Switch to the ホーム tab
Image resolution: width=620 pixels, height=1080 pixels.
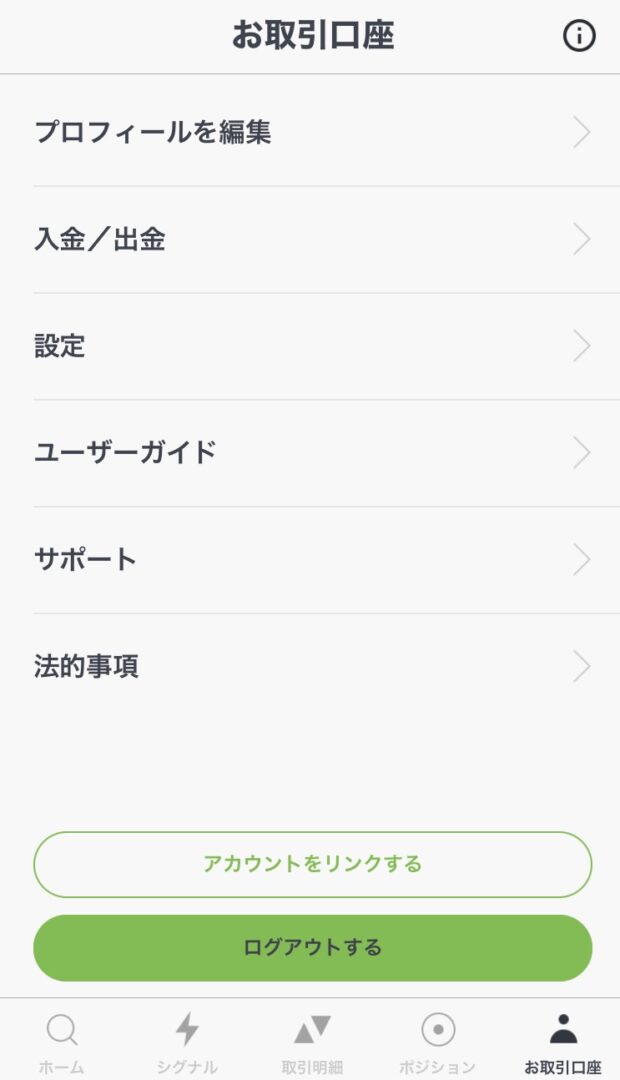tap(62, 1042)
